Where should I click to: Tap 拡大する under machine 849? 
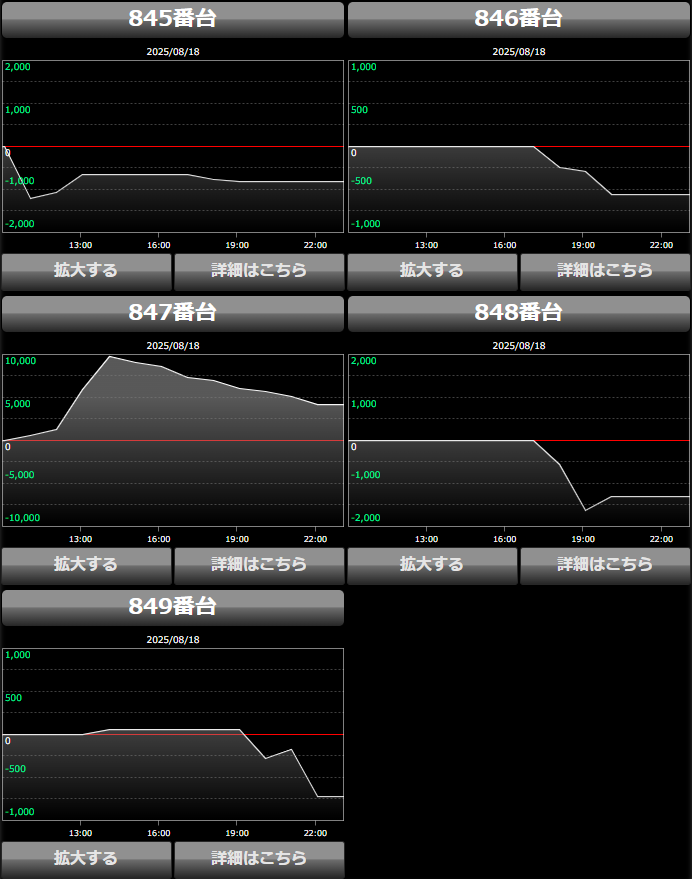(x=86, y=858)
